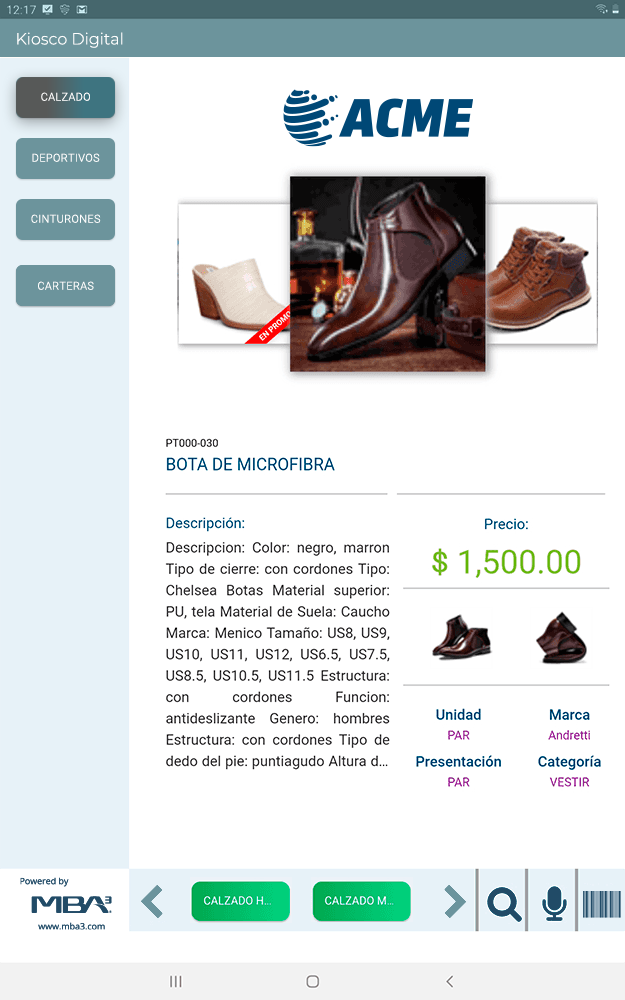Go to previous subcategories with left arrow

(x=152, y=901)
